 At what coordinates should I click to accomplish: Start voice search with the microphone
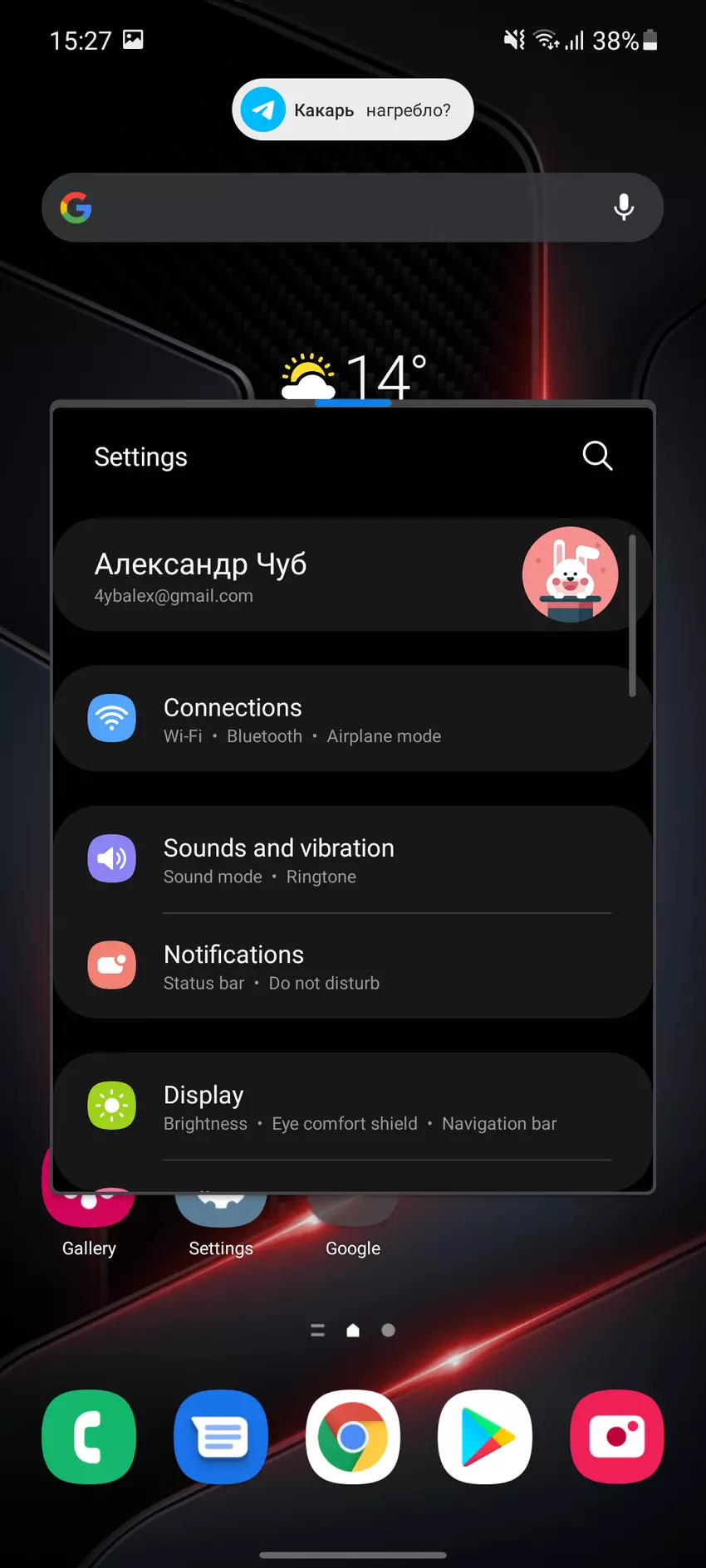pyautogui.click(x=624, y=208)
